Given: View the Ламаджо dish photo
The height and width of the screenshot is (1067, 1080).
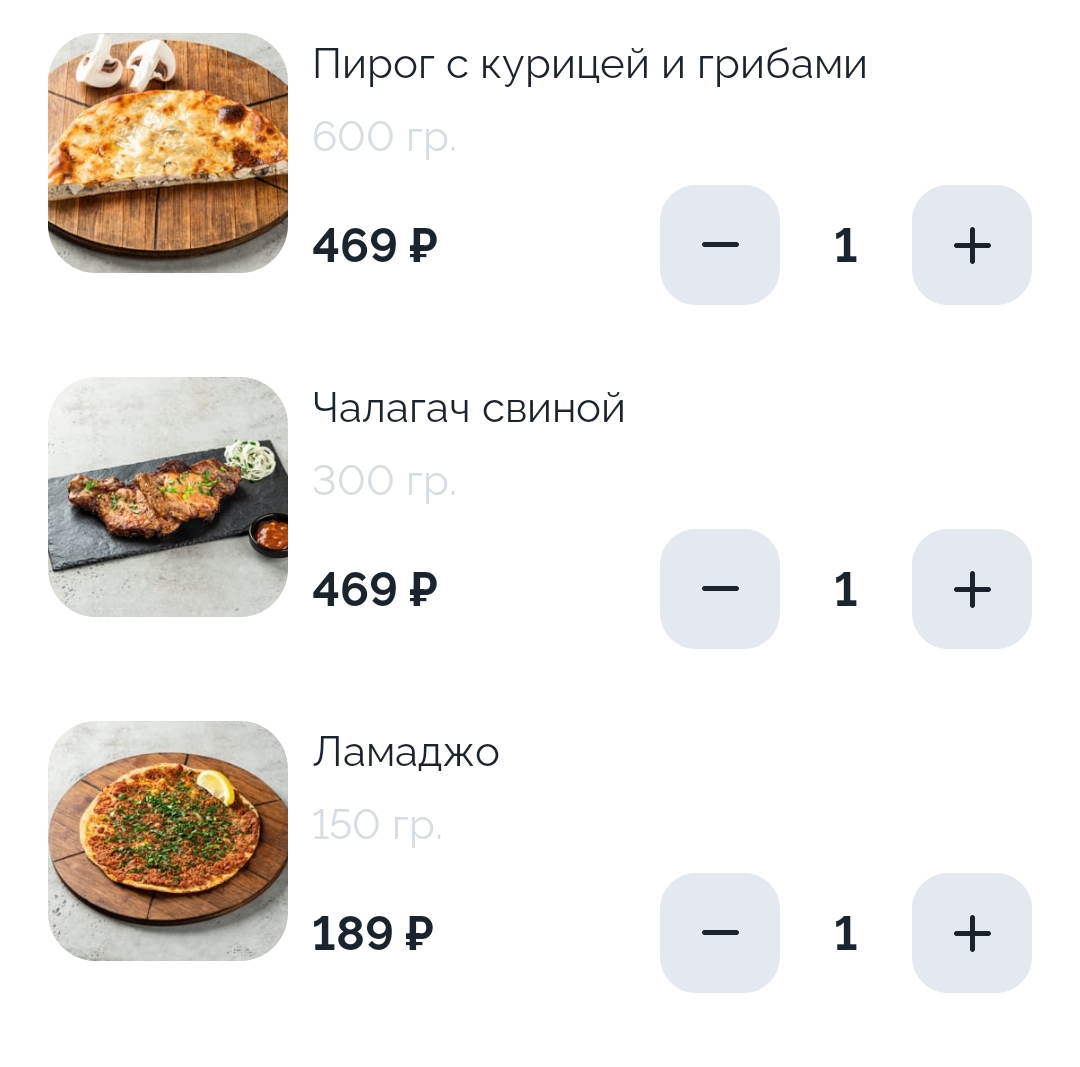Looking at the screenshot, I should pos(168,841).
